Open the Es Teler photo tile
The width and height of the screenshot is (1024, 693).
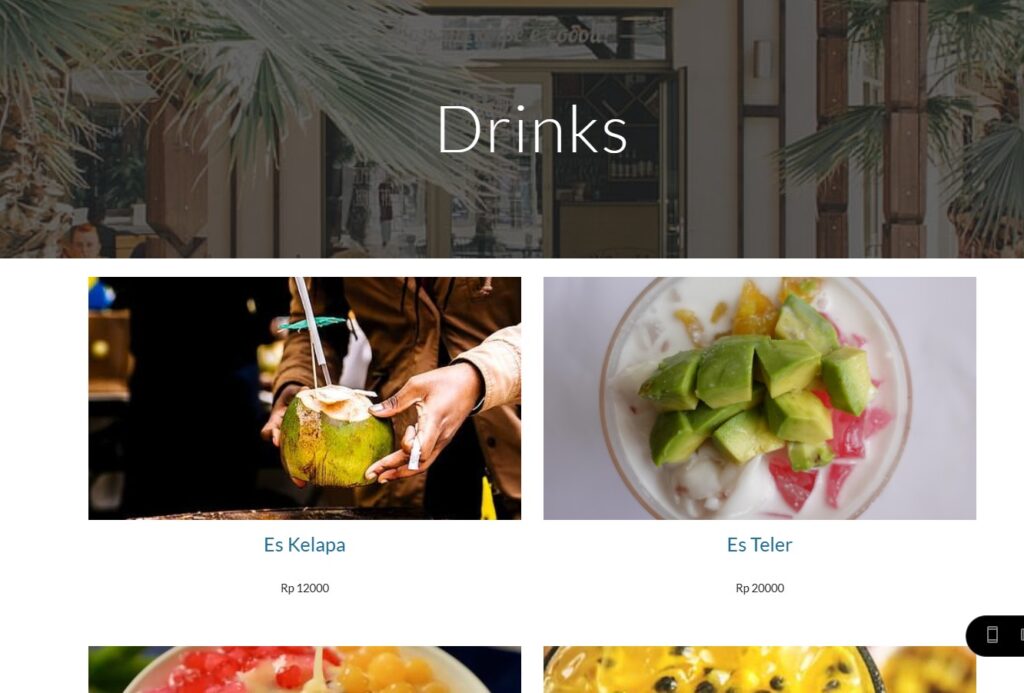(759, 398)
